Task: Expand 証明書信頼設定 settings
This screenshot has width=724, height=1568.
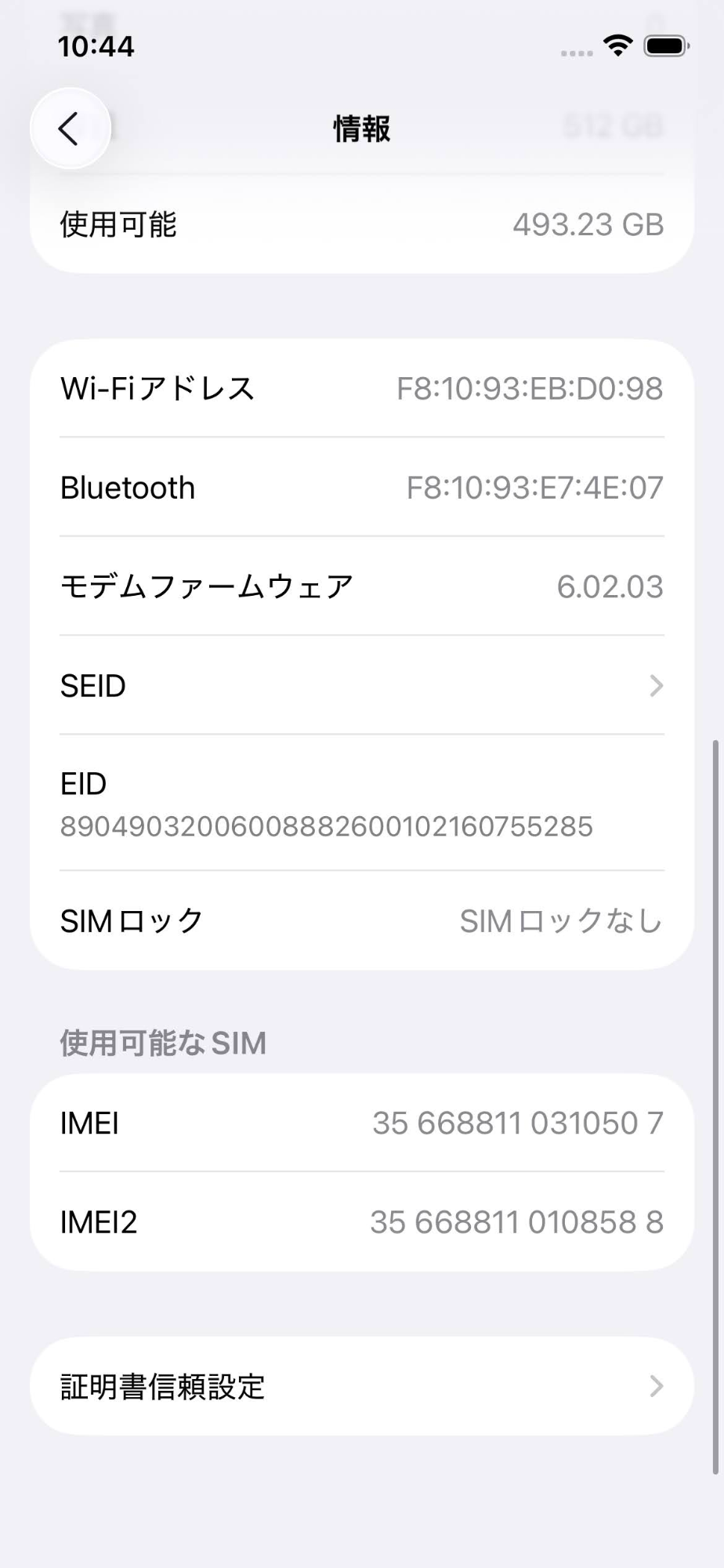Action: pyautogui.click(x=360, y=1385)
